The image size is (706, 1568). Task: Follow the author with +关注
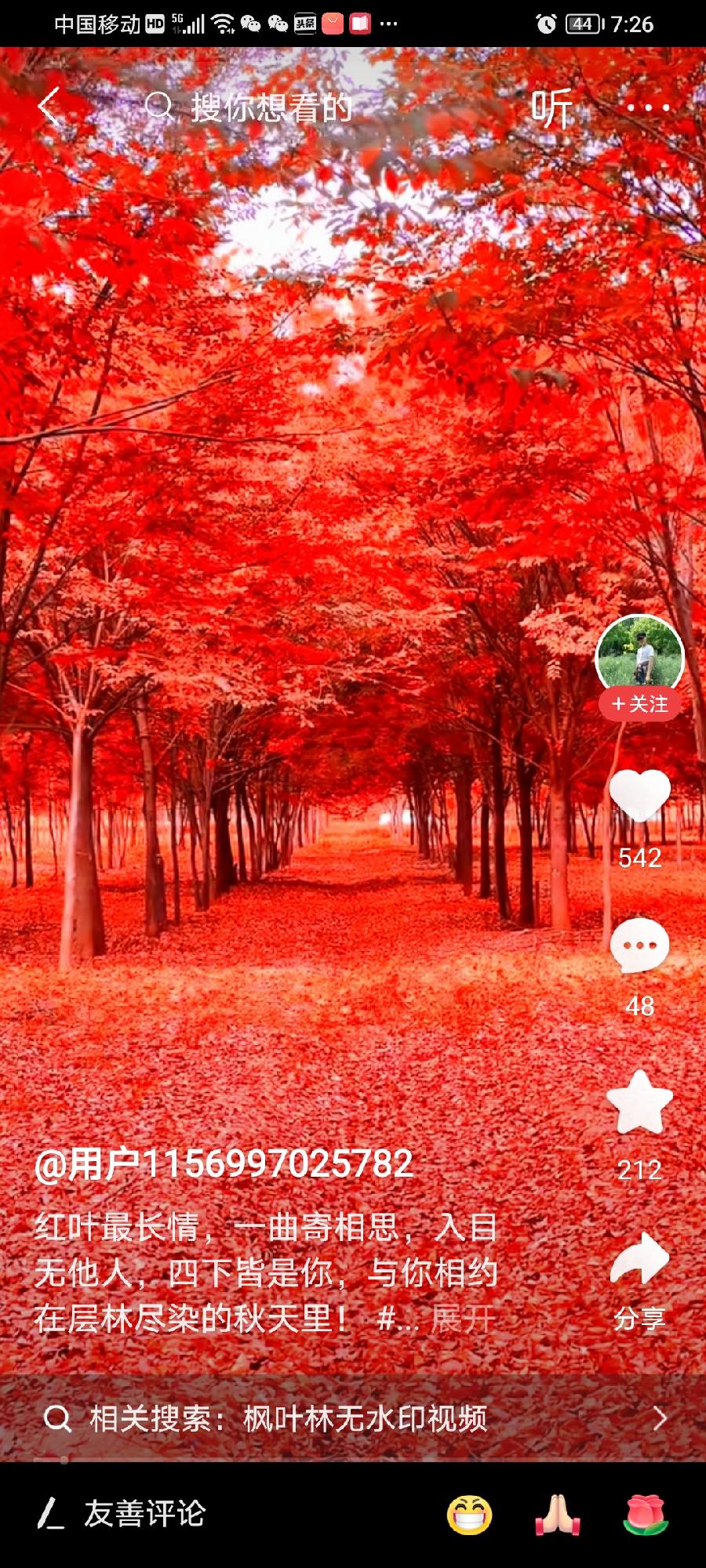[640, 704]
